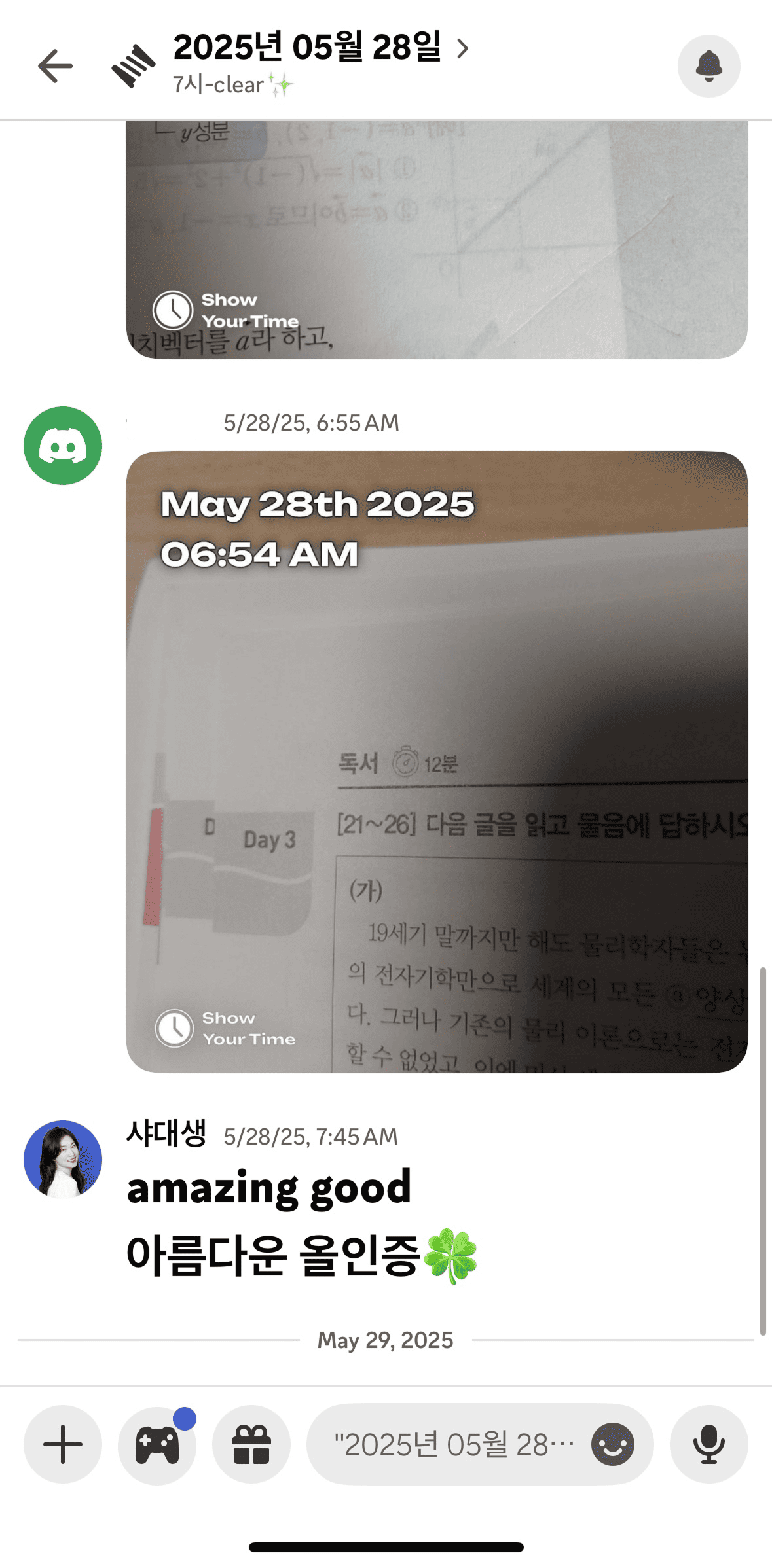Tap the plus button to attach files
Viewport: 772px width, 1568px height.
click(x=63, y=1444)
